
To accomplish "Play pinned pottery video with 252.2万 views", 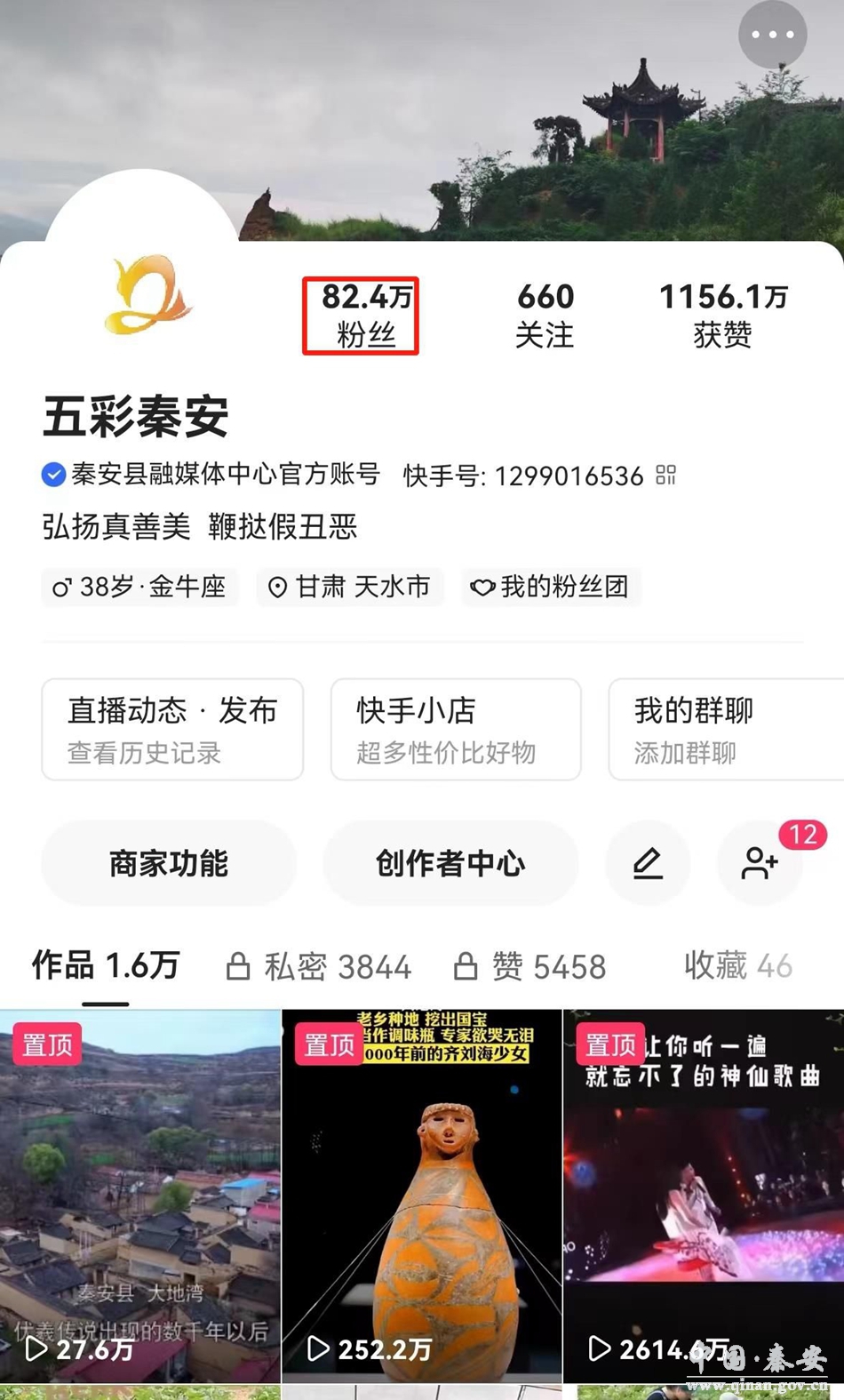I will [422, 1196].
